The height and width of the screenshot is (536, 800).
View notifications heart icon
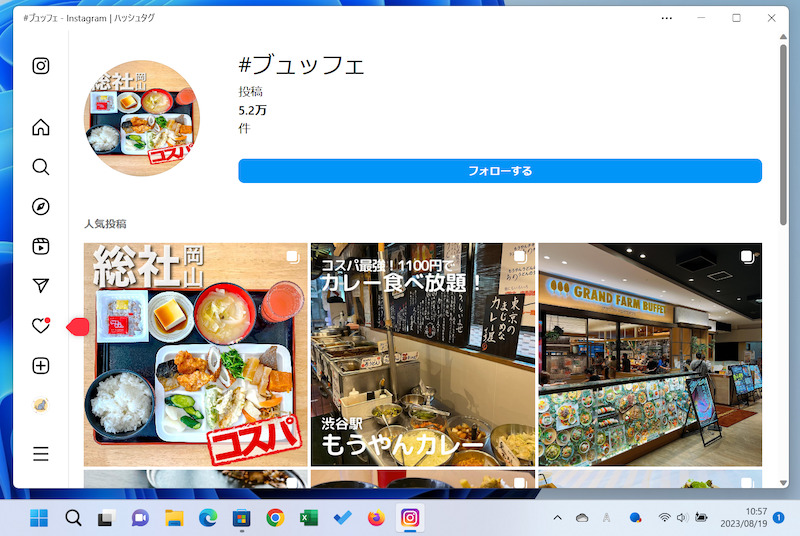coord(41,326)
